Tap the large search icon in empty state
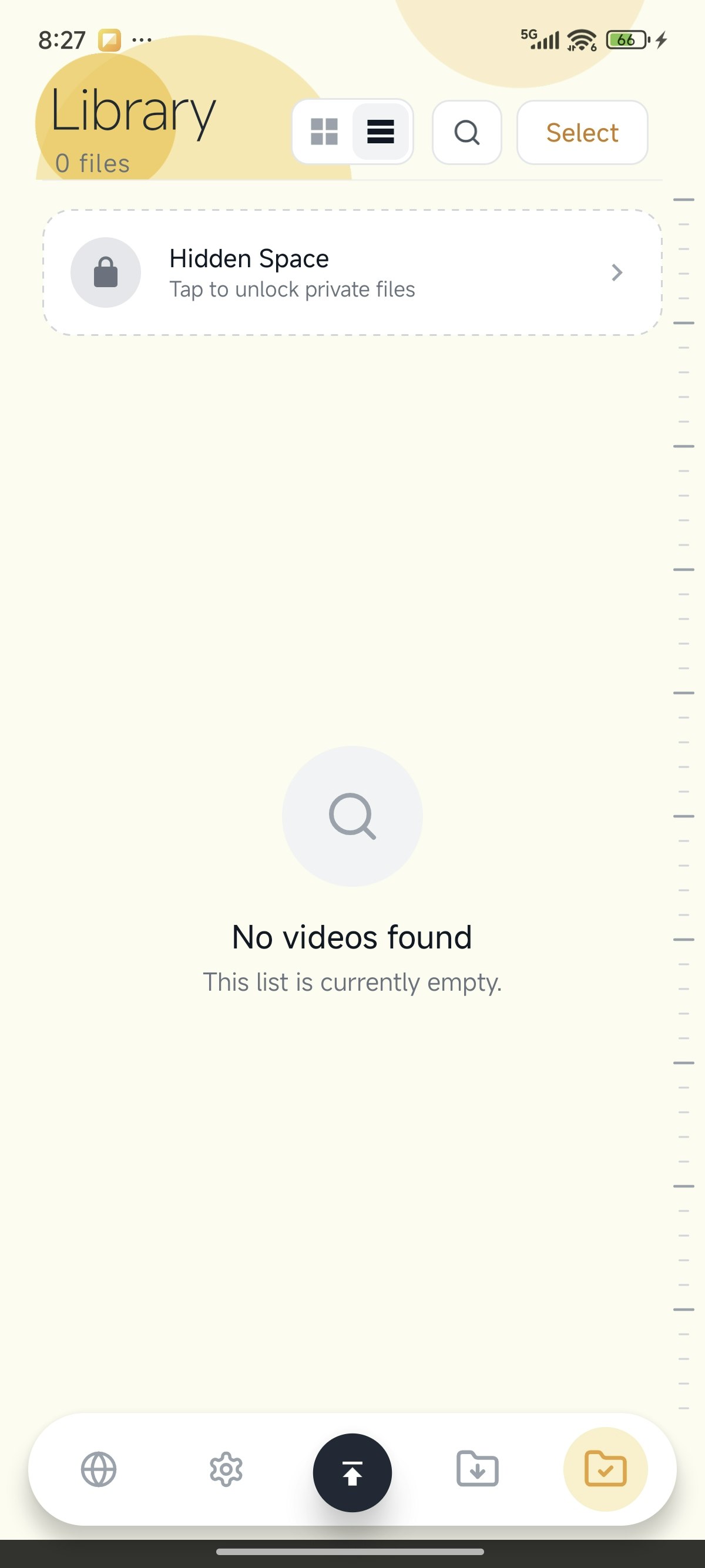The image size is (705, 1568). (x=352, y=817)
